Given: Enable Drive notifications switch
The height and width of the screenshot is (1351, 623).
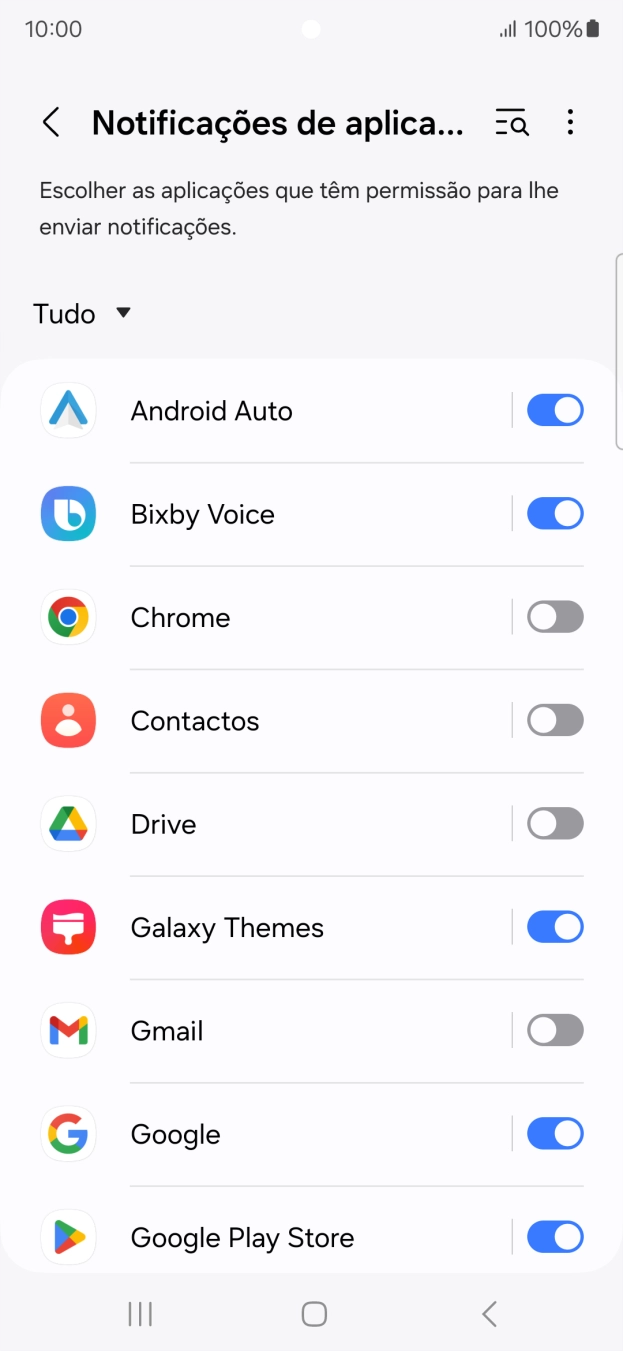Looking at the screenshot, I should 555,824.
